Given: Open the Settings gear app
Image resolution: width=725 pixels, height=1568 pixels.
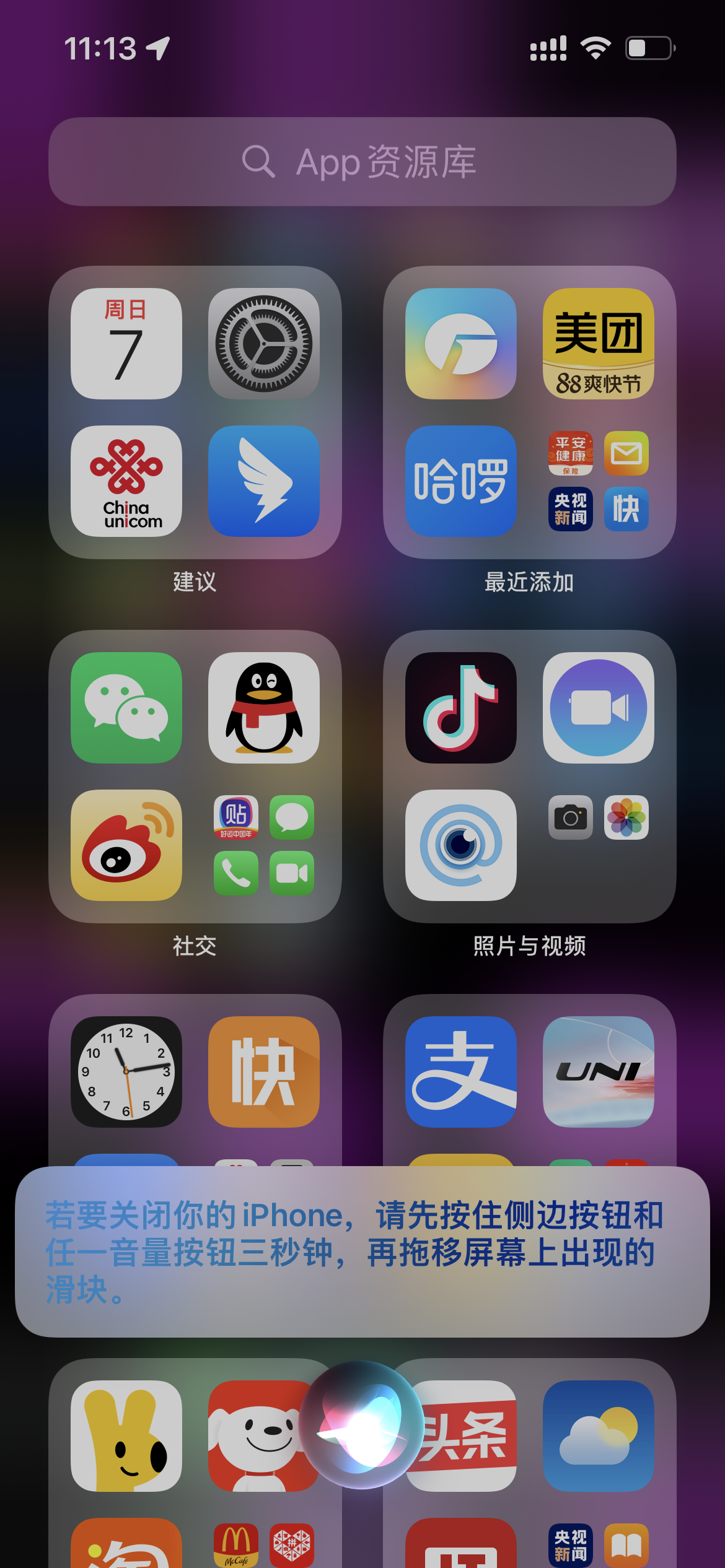Looking at the screenshot, I should [264, 344].
